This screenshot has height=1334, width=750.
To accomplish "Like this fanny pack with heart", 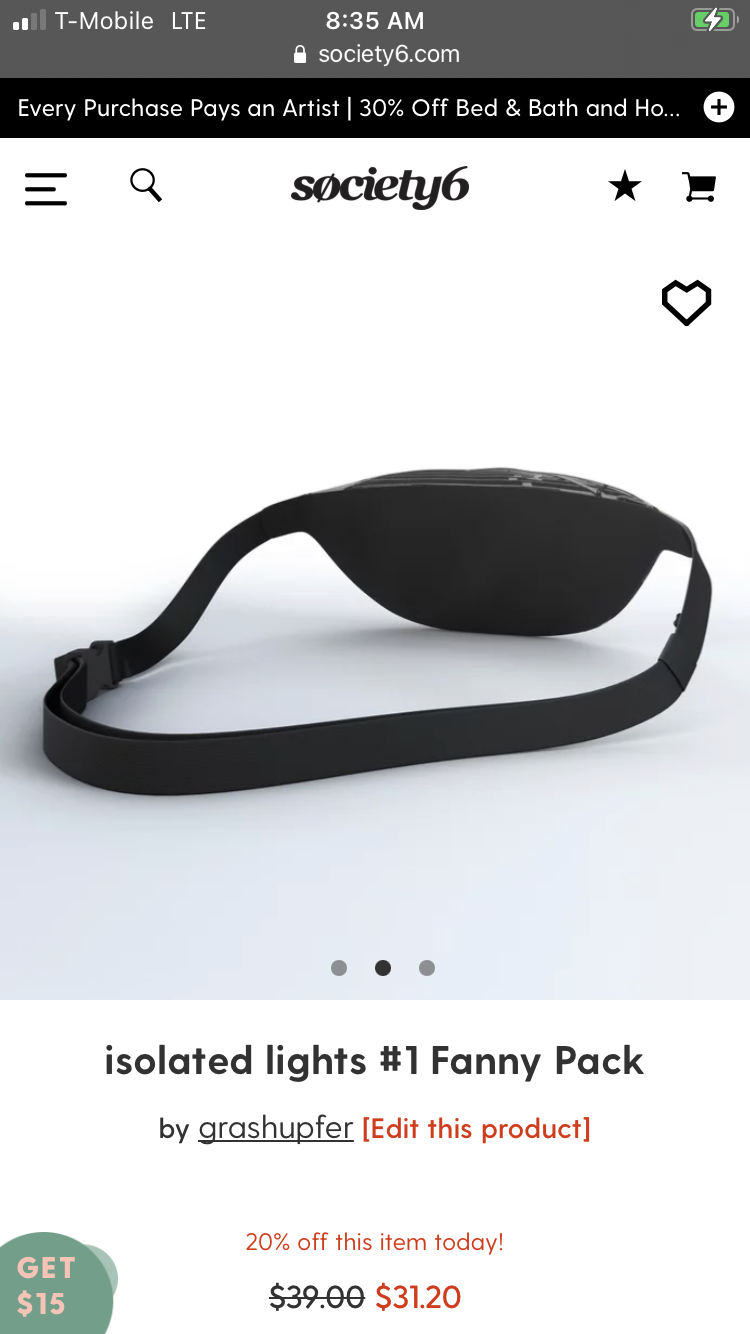I will (x=686, y=302).
